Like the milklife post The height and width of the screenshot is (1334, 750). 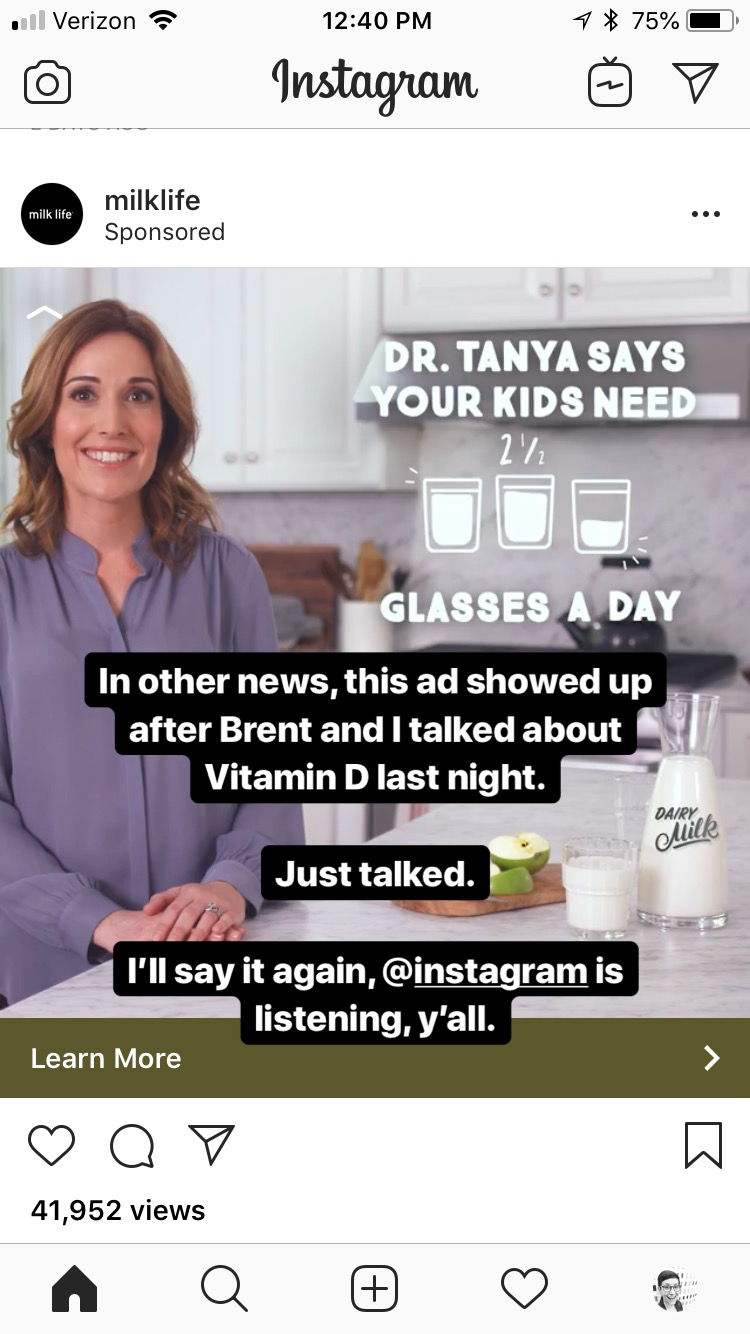(51, 1146)
